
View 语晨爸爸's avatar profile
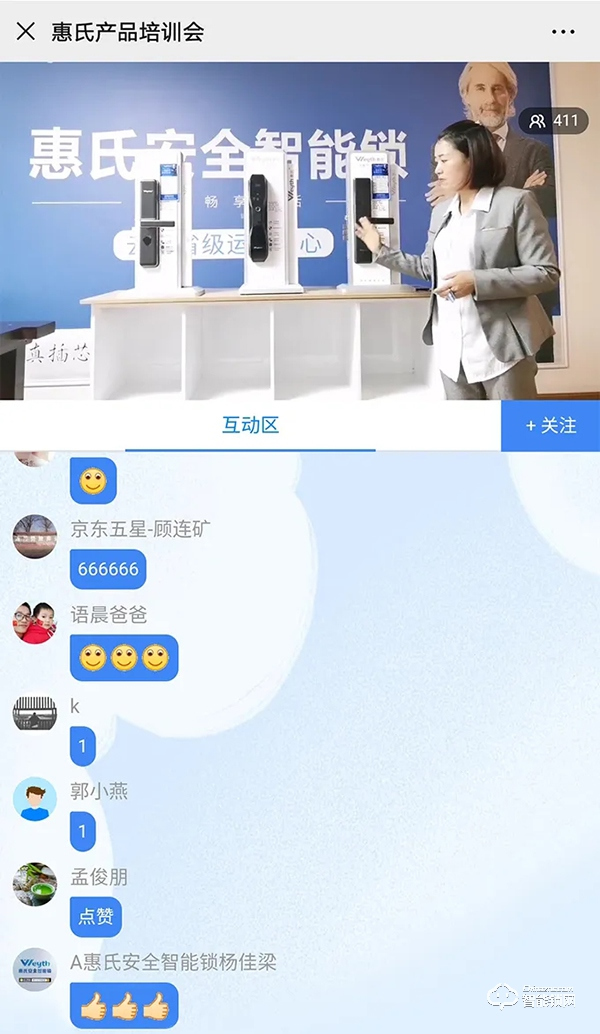click(34, 623)
